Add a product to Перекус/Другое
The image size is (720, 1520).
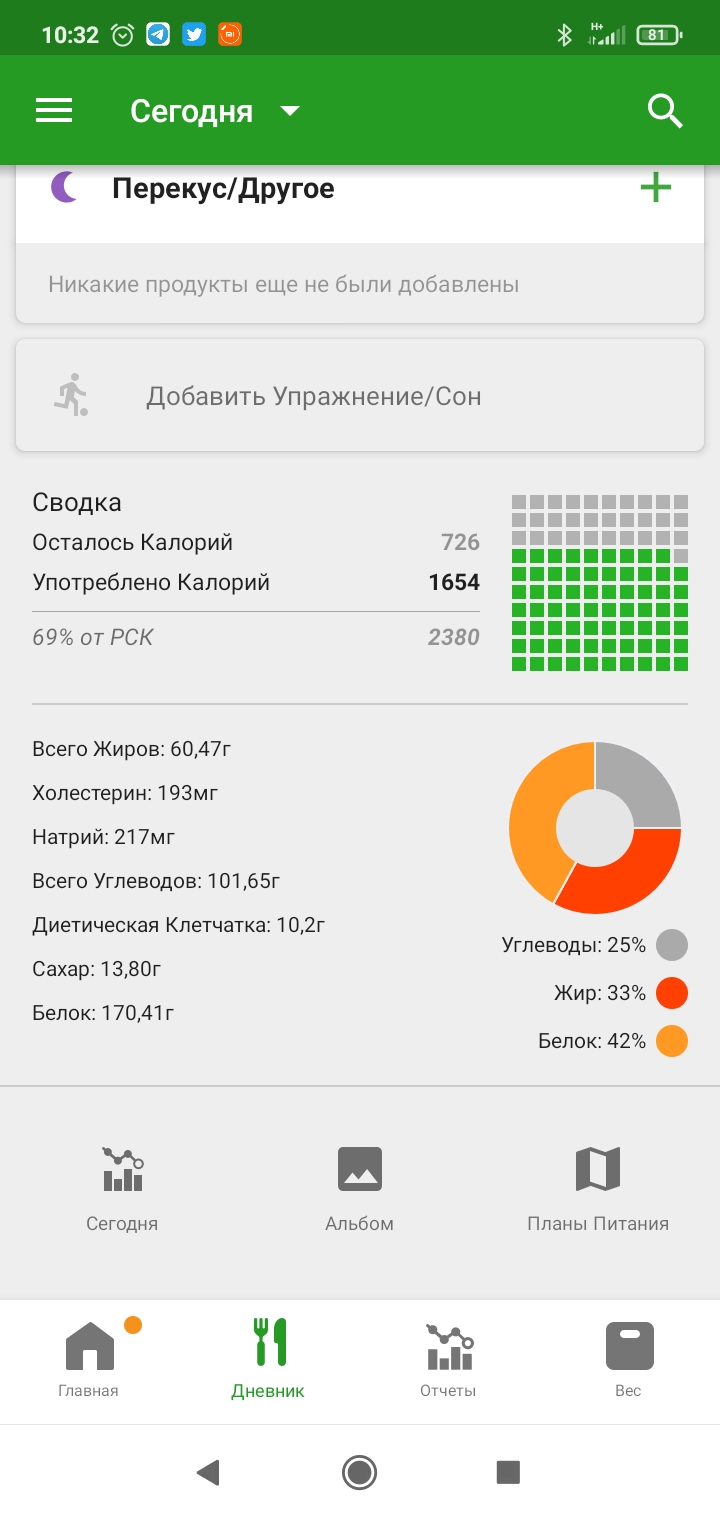[x=655, y=188]
